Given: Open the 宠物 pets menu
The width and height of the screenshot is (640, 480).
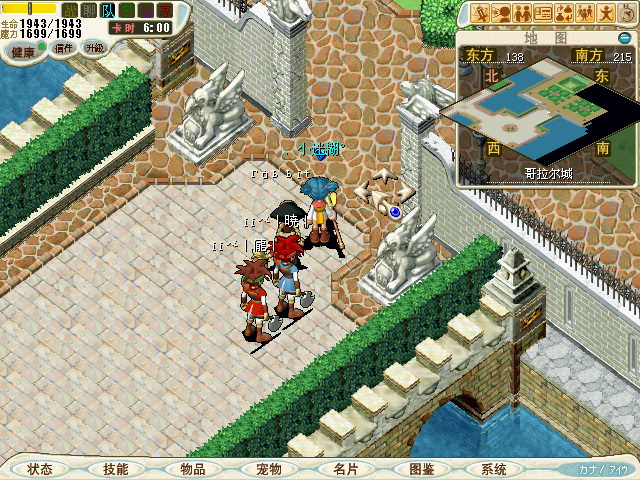Looking at the screenshot, I should tap(268, 469).
